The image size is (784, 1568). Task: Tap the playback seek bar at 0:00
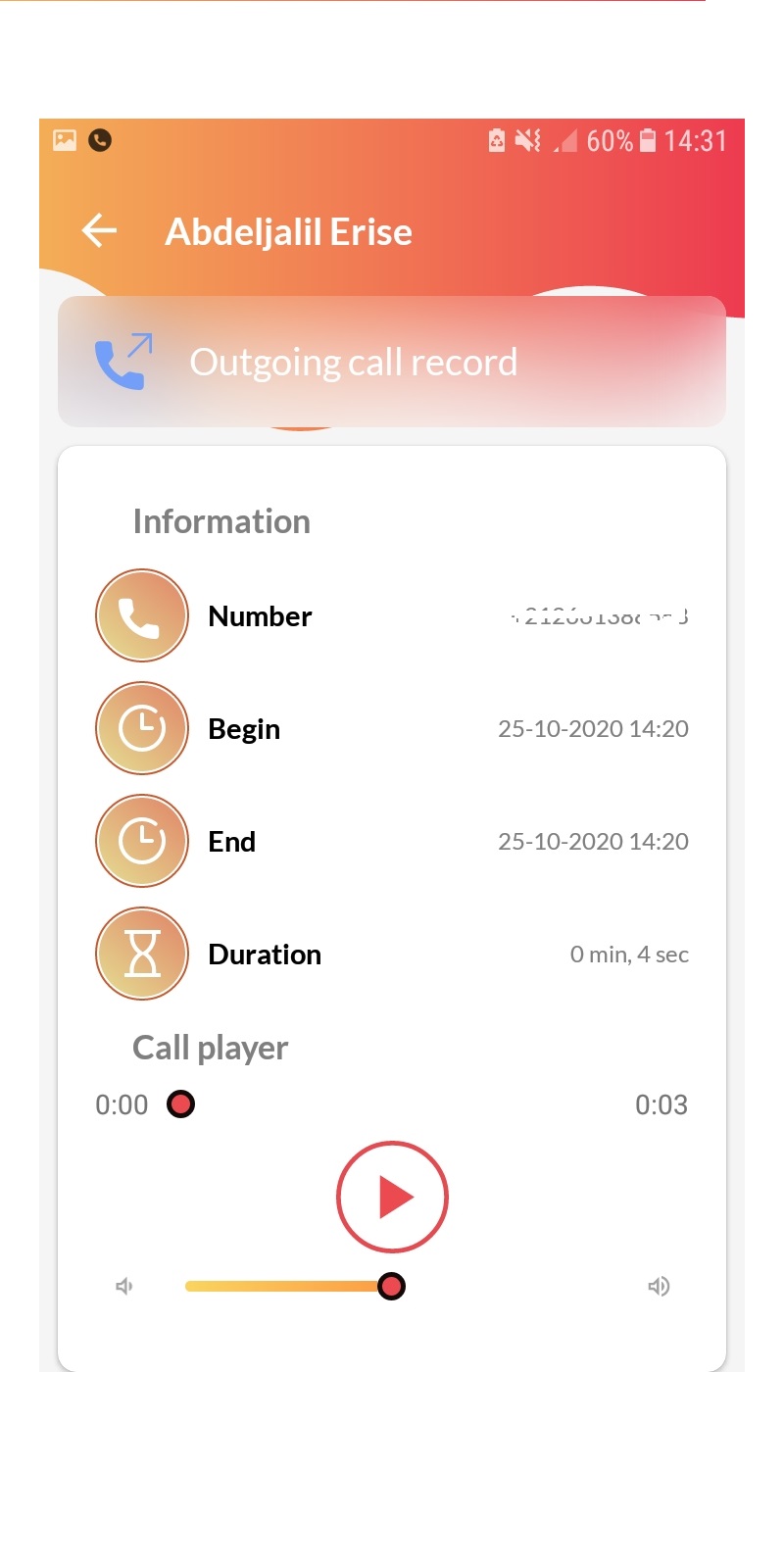(x=180, y=1104)
